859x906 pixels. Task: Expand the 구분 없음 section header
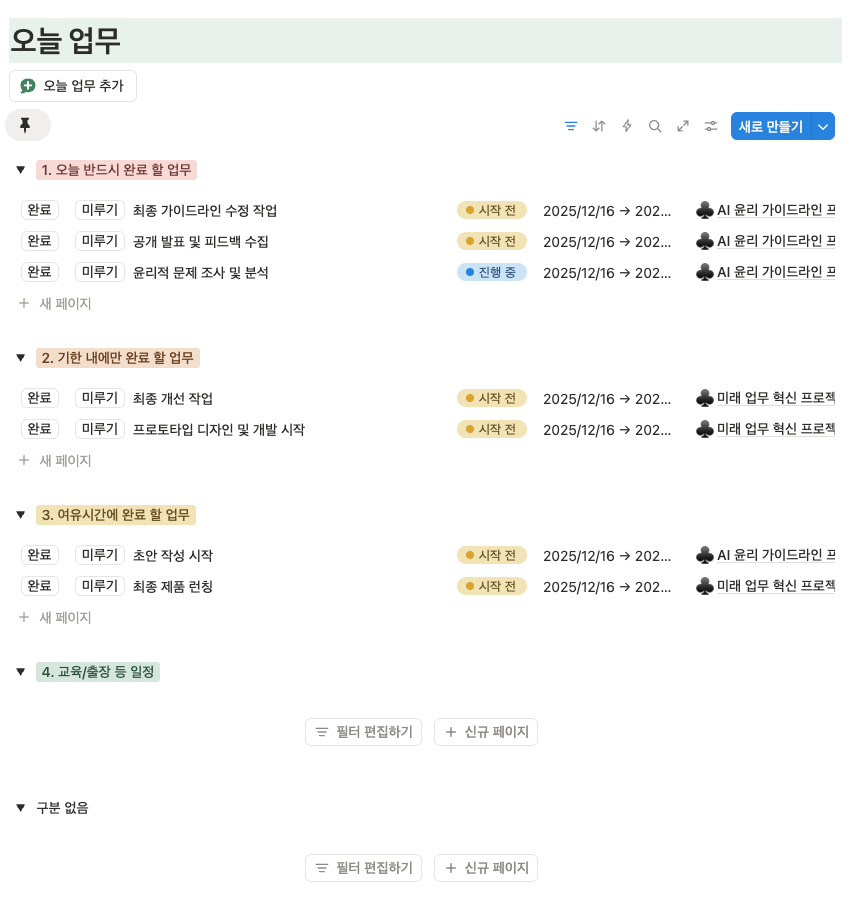[21, 807]
